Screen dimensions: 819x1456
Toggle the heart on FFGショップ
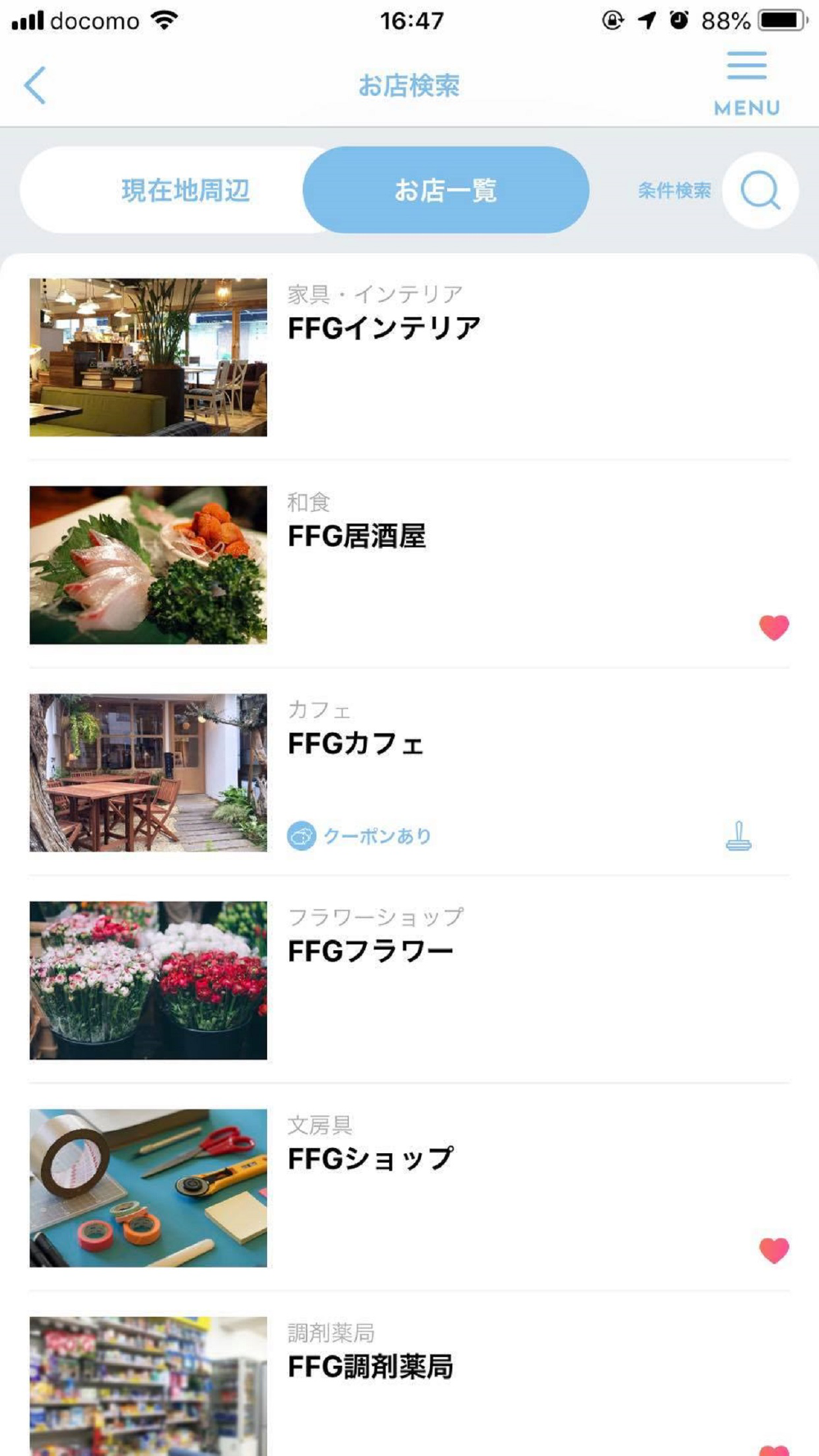coord(773,1250)
